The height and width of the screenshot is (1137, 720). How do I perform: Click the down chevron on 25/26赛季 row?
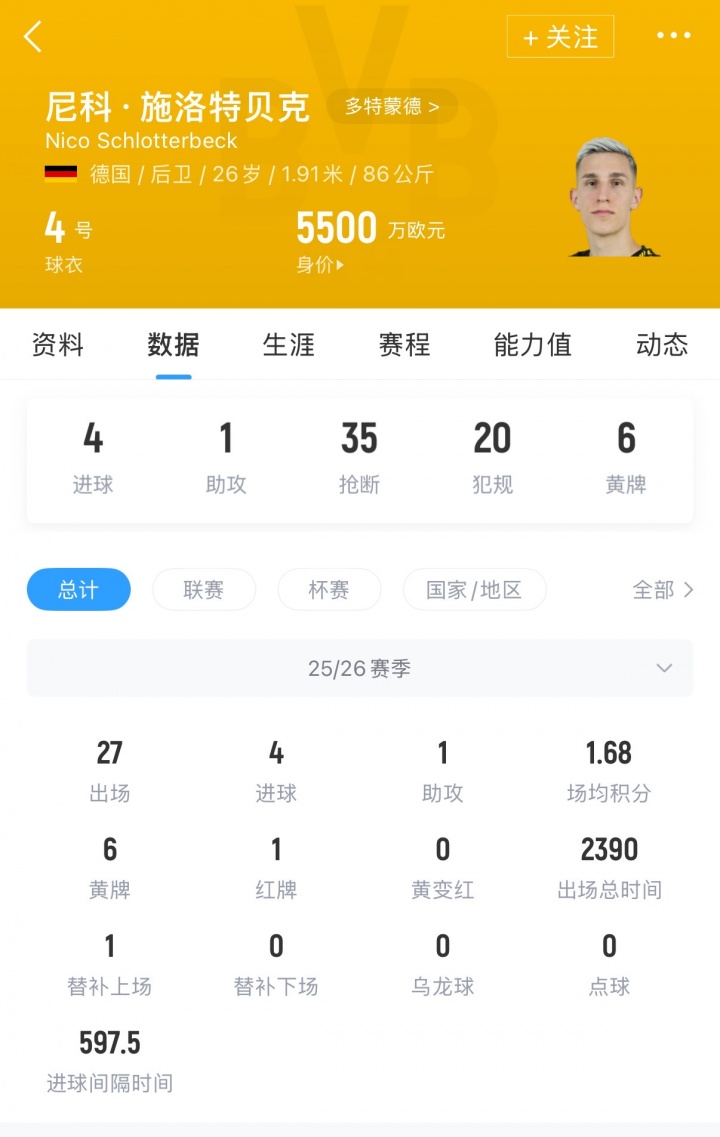tap(663, 668)
